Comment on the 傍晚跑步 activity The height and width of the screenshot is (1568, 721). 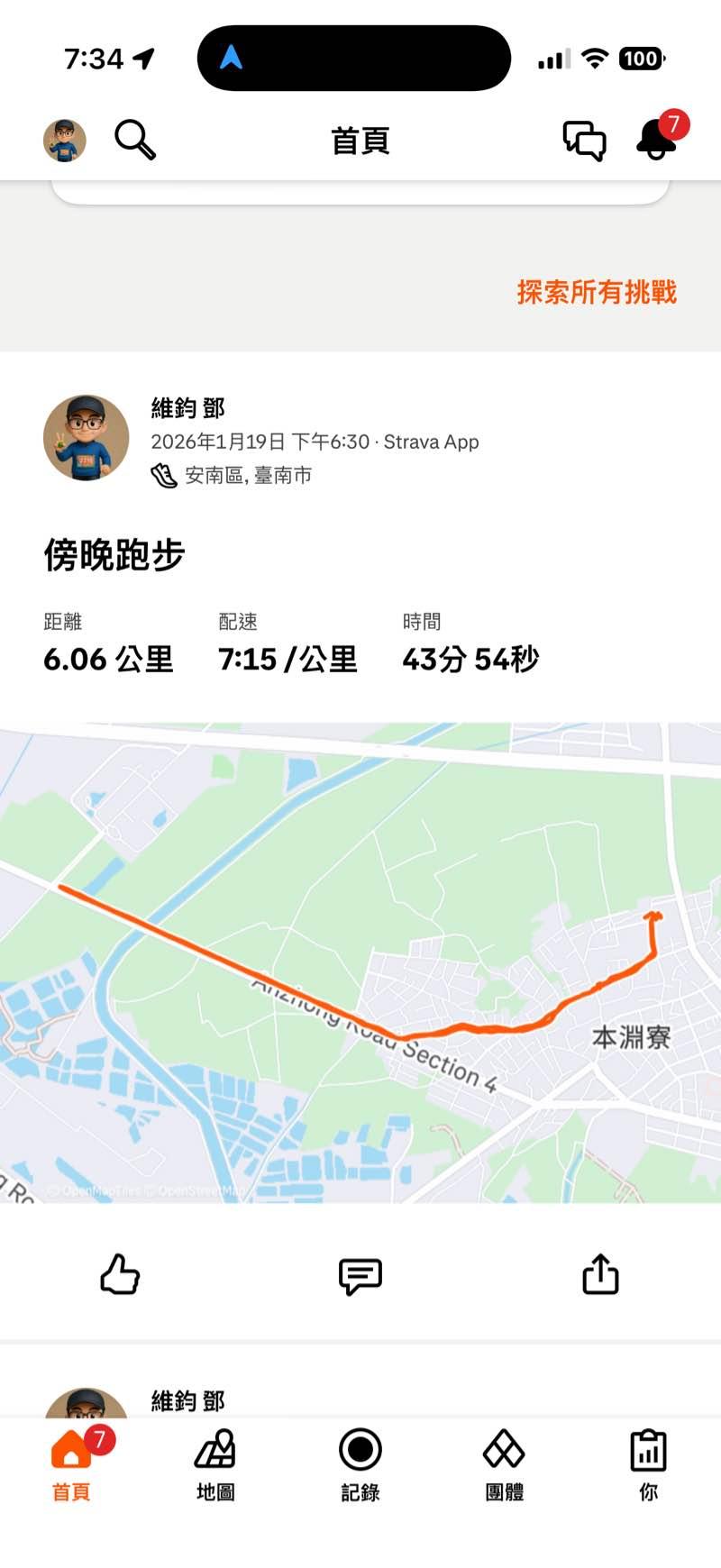coord(360,1276)
